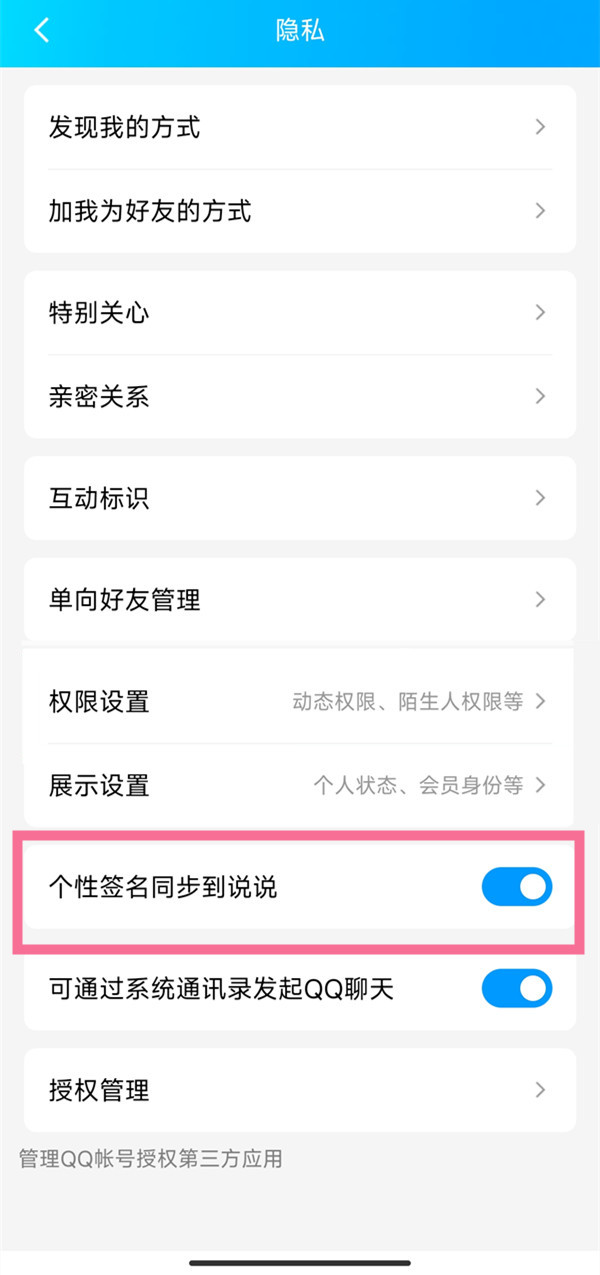Open 授权管理 settings

click(x=299, y=1090)
